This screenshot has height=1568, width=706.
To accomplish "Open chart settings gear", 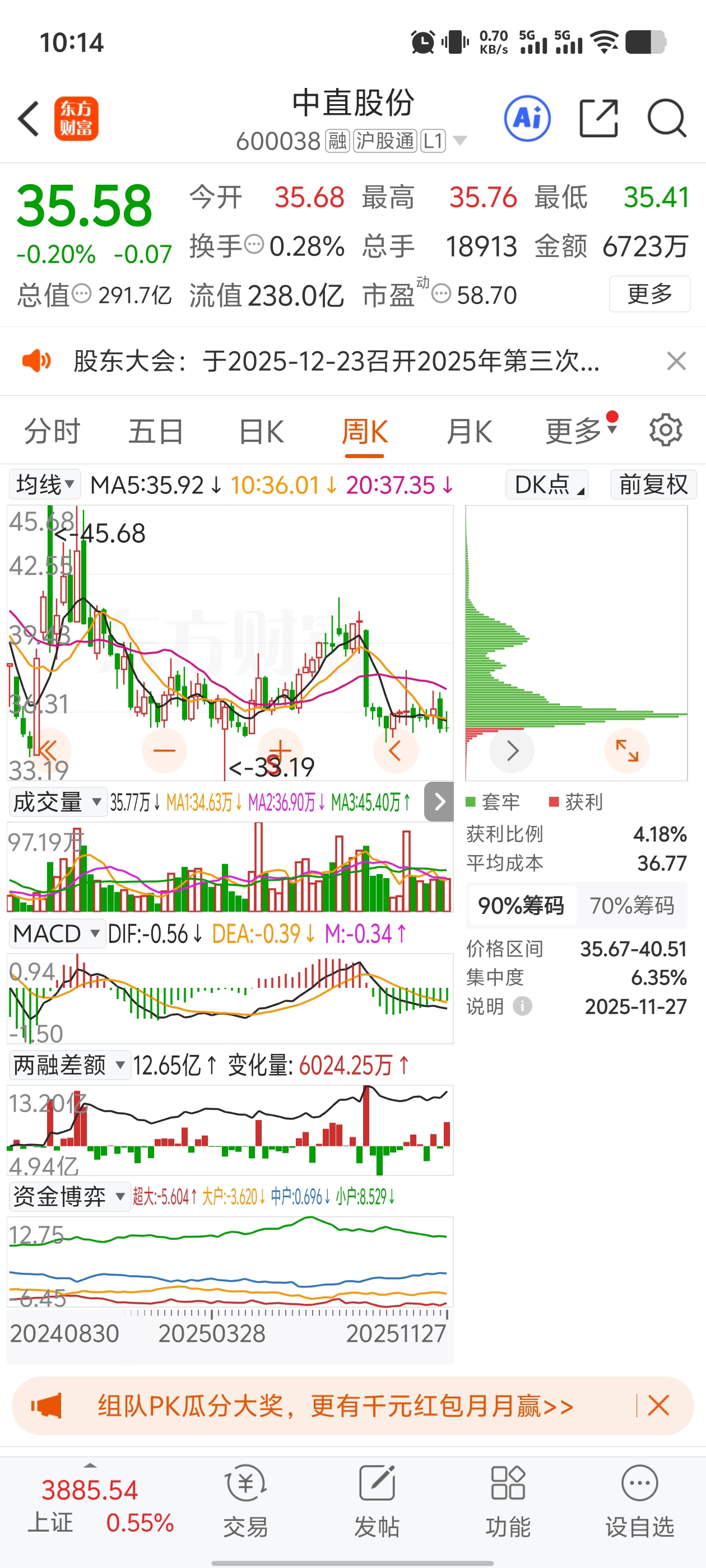I will pyautogui.click(x=666, y=430).
